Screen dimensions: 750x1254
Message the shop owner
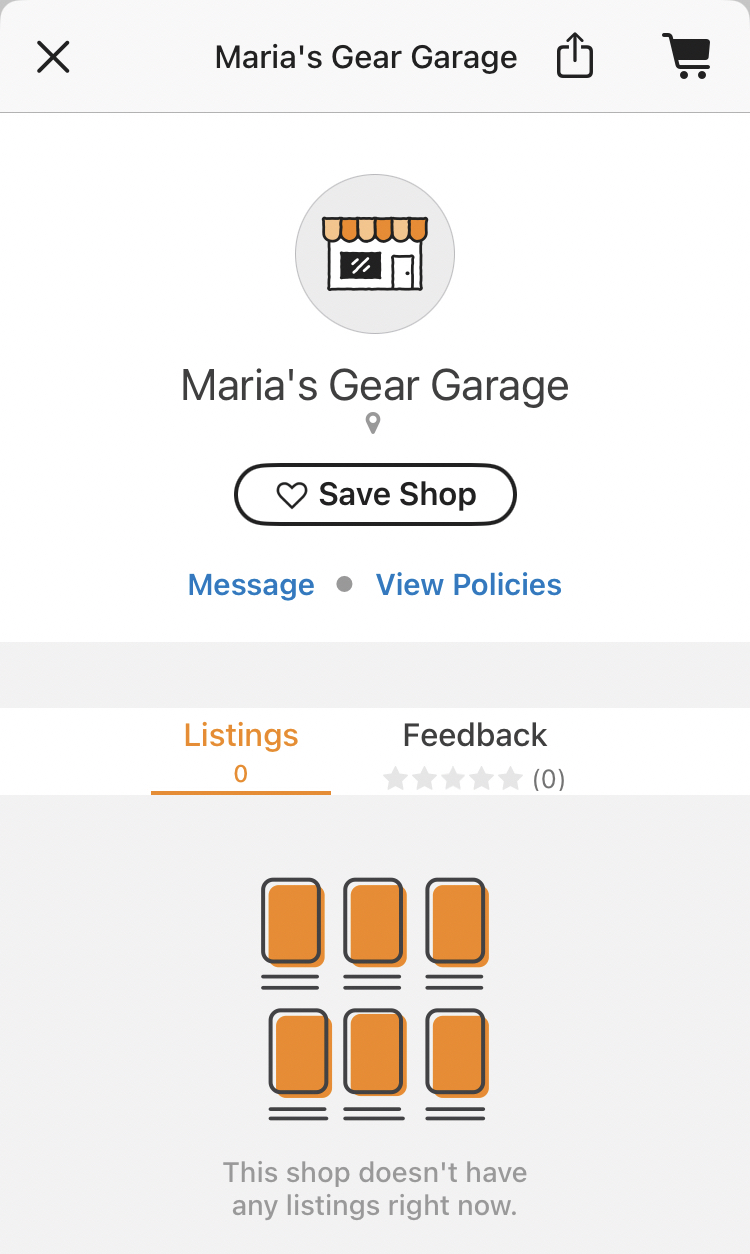click(251, 585)
